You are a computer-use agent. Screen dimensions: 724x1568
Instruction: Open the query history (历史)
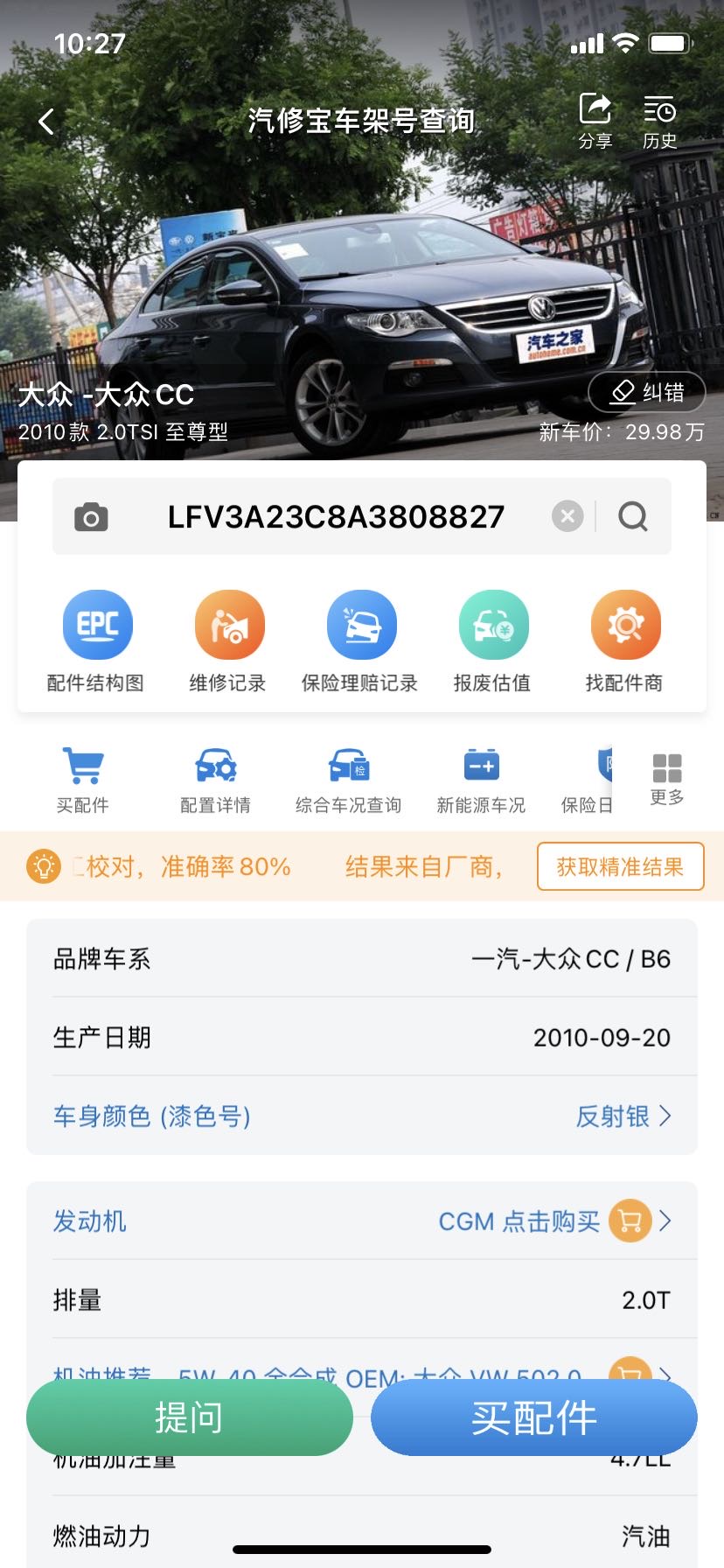pyautogui.click(x=659, y=122)
